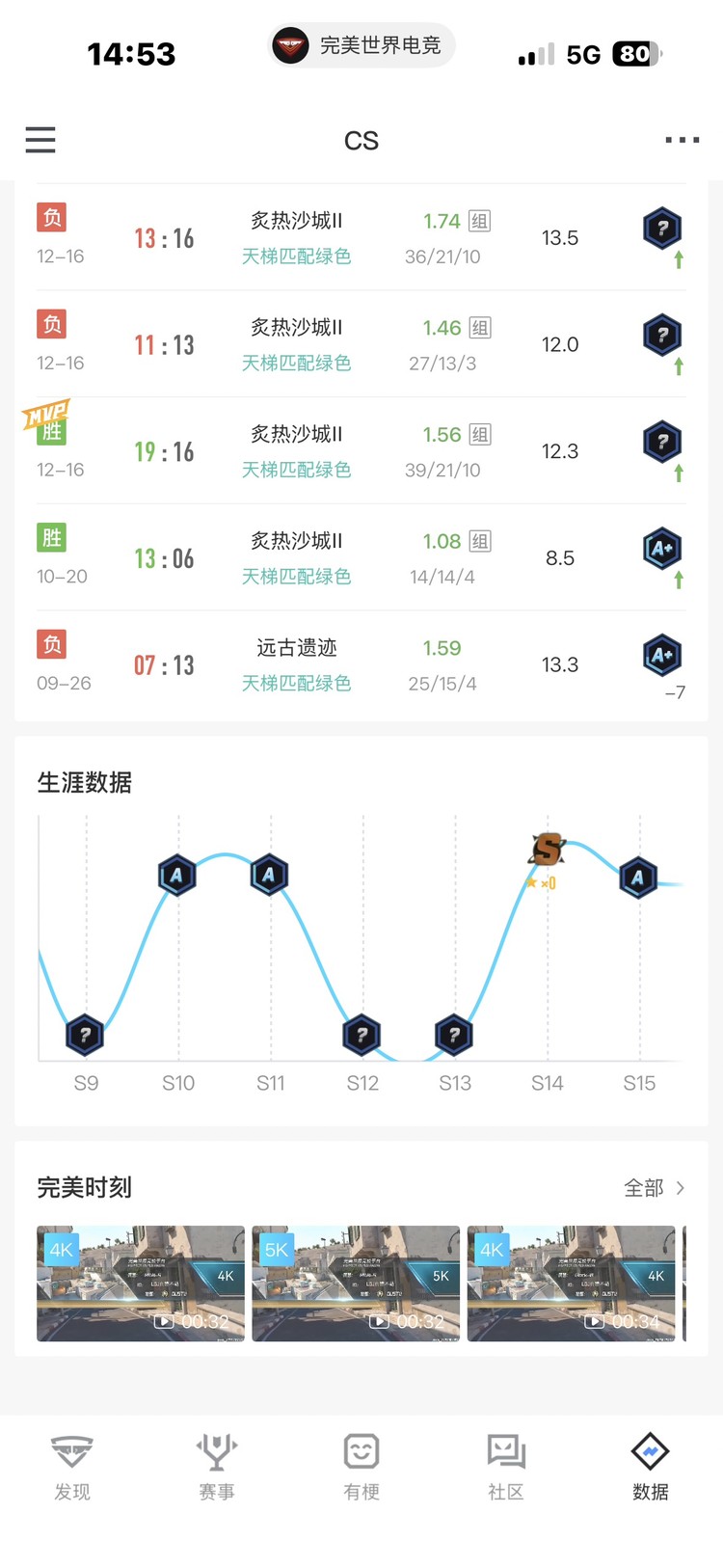Select the 数据 tab

coord(651,1468)
